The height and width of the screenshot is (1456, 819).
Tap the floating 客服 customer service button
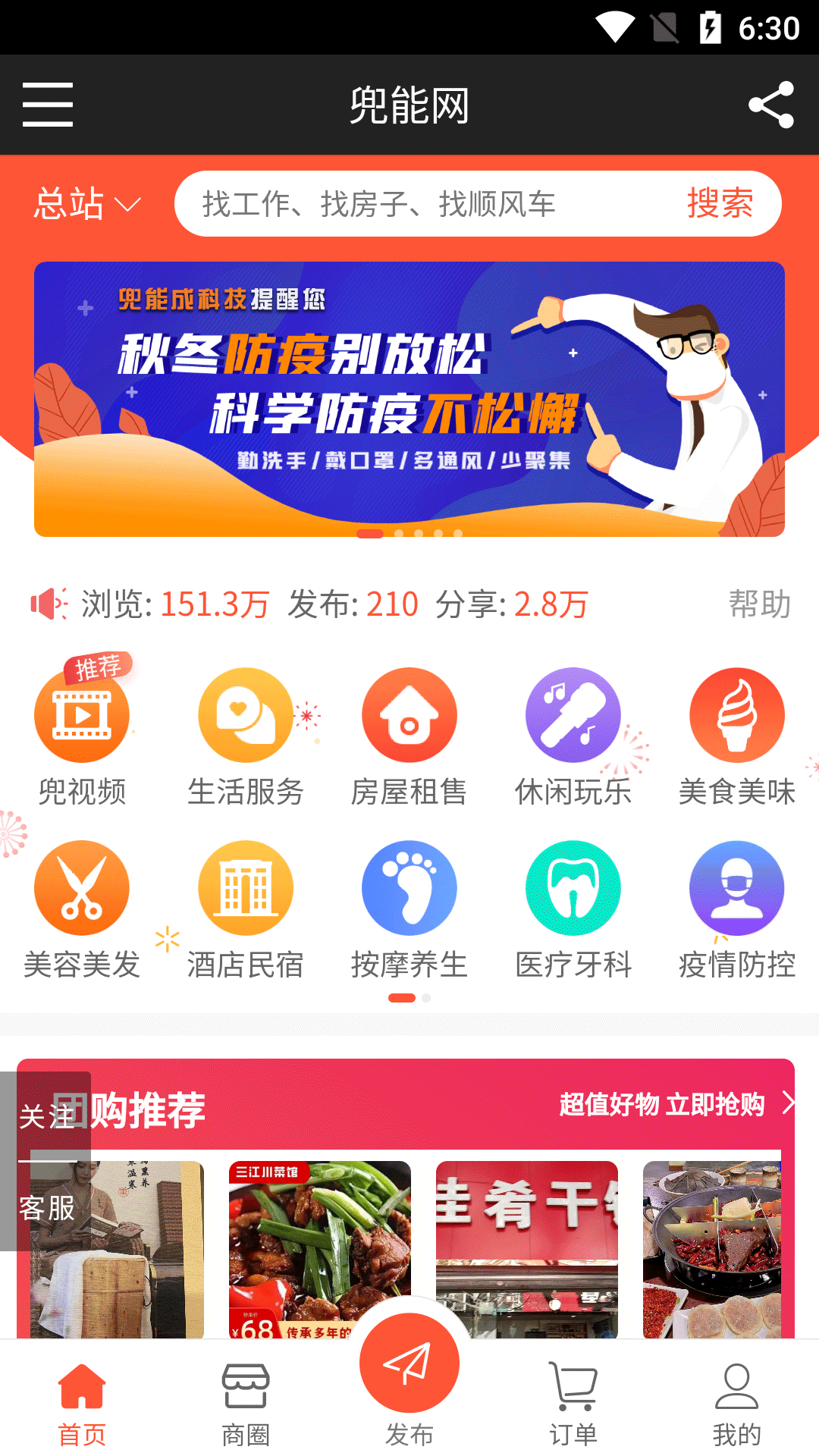47,1208
